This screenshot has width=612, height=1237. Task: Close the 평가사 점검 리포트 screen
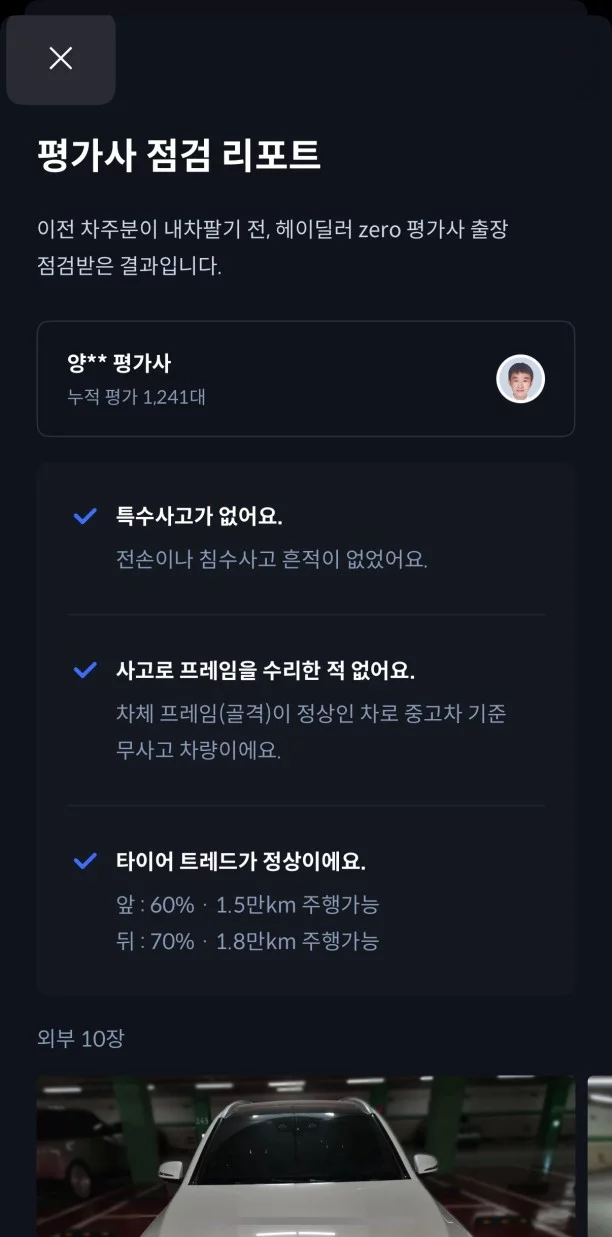click(61, 59)
